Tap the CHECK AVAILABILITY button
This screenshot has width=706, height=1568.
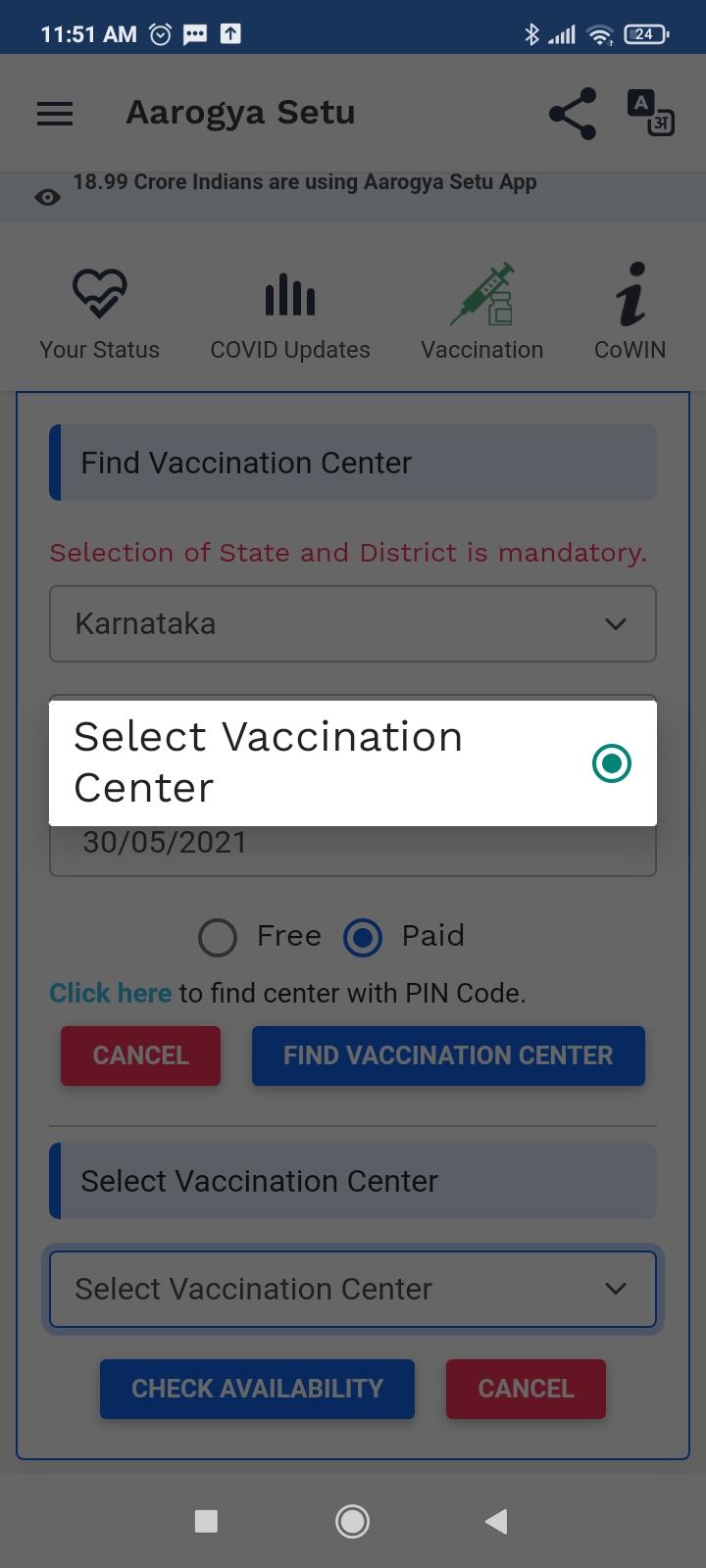tap(256, 1389)
